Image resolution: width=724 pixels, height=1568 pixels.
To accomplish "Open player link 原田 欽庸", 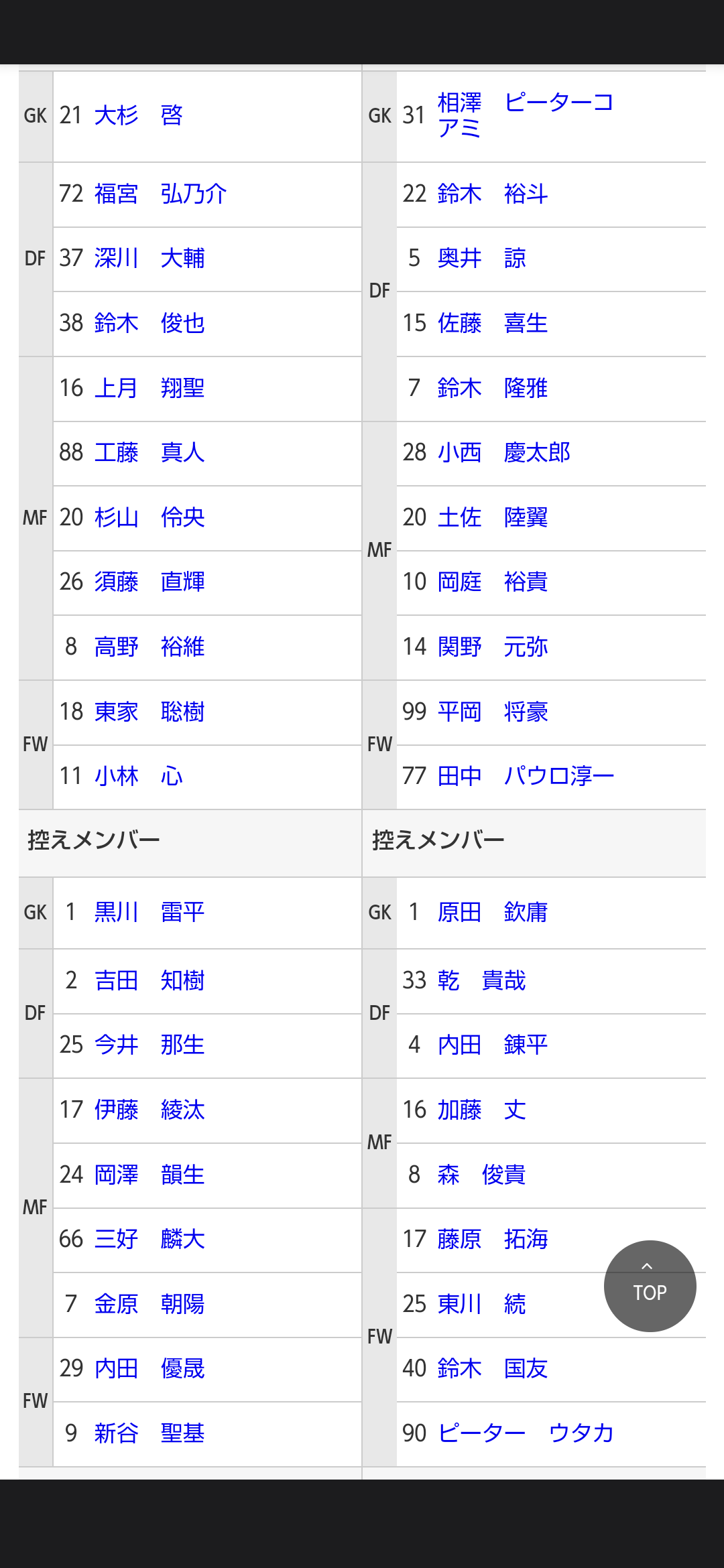I will [493, 912].
